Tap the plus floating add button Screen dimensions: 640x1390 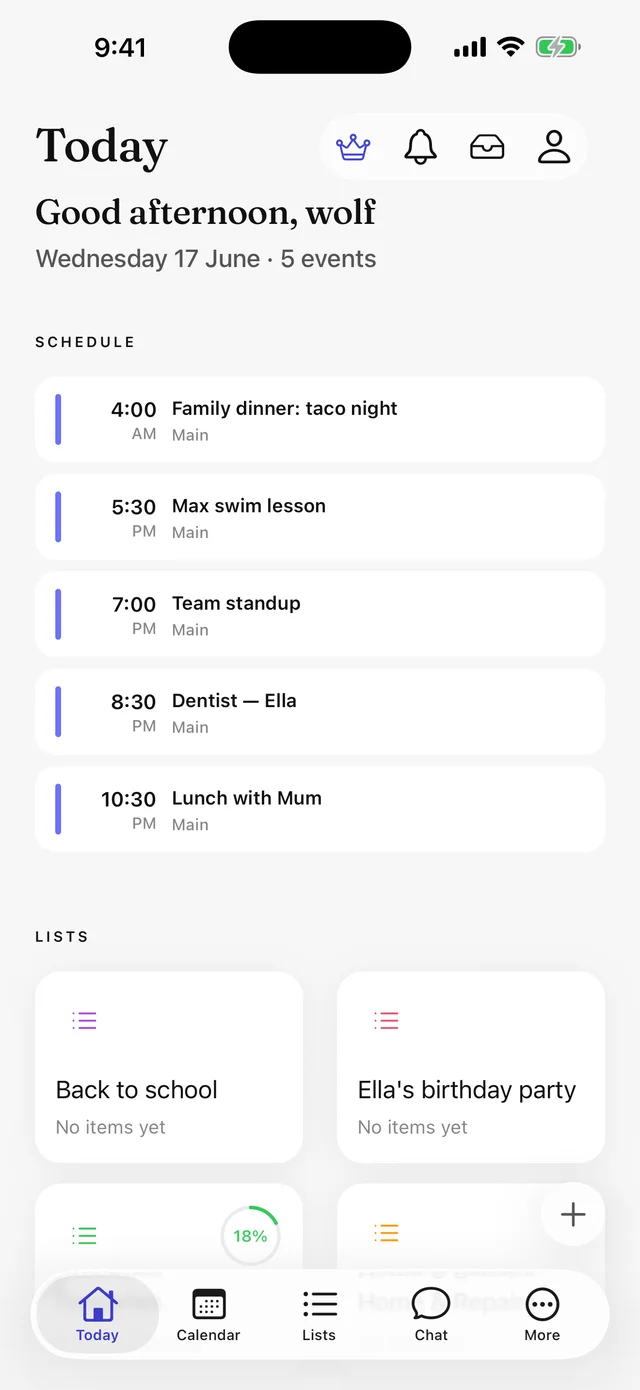[573, 1215]
